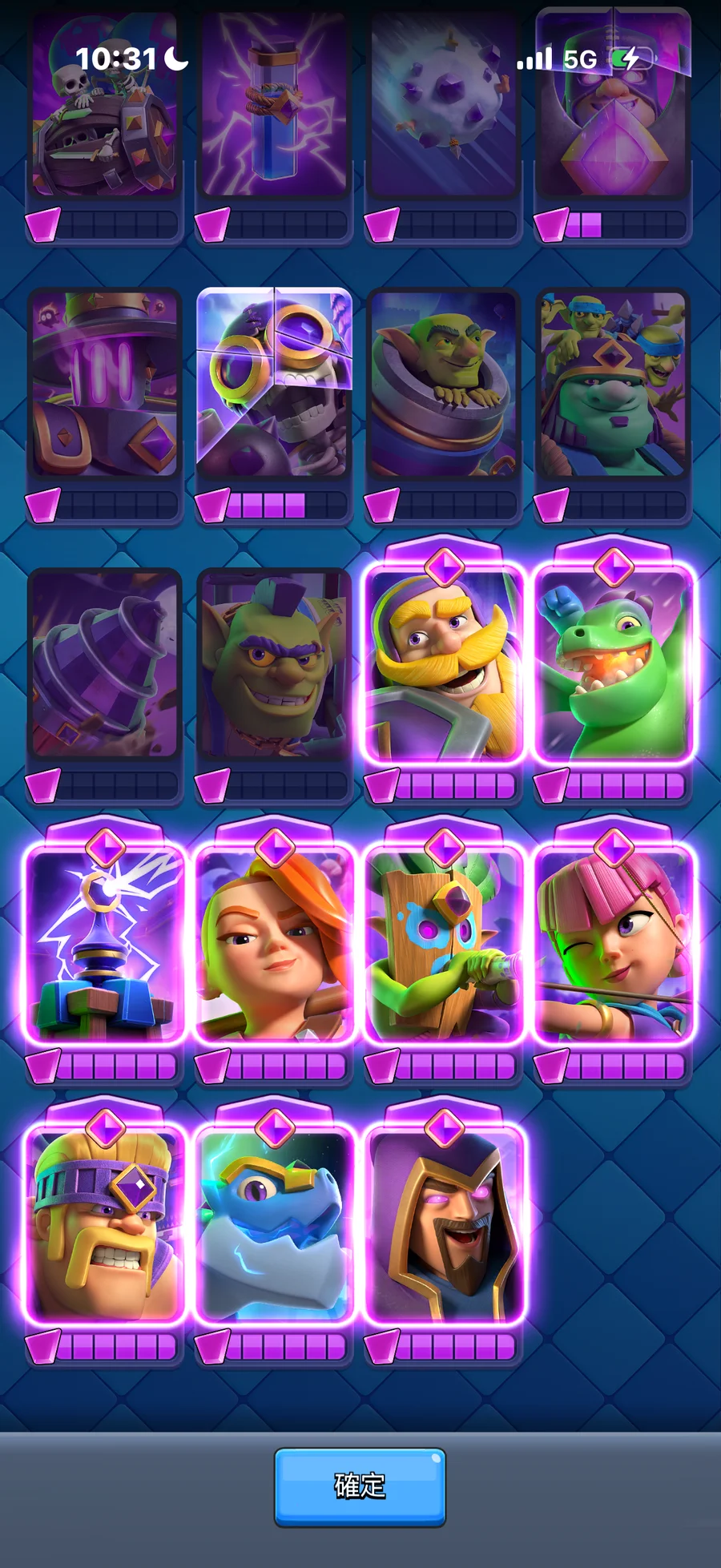The width and height of the screenshot is (721, 1568).
Task: Select the Skeleton Barrel wagon card
Action: (105, 104)
